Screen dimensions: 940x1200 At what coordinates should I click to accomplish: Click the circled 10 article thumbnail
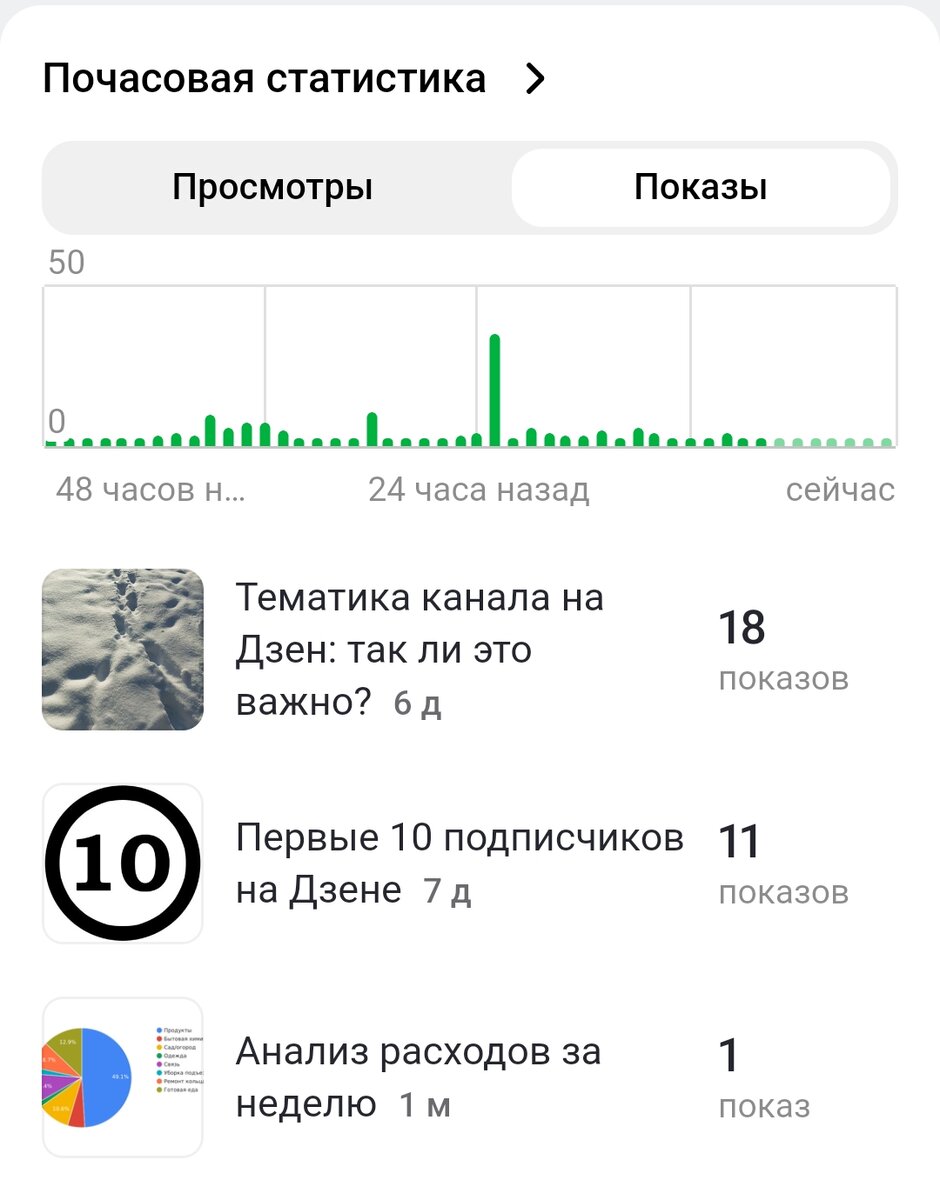click(x=122, y=862)
